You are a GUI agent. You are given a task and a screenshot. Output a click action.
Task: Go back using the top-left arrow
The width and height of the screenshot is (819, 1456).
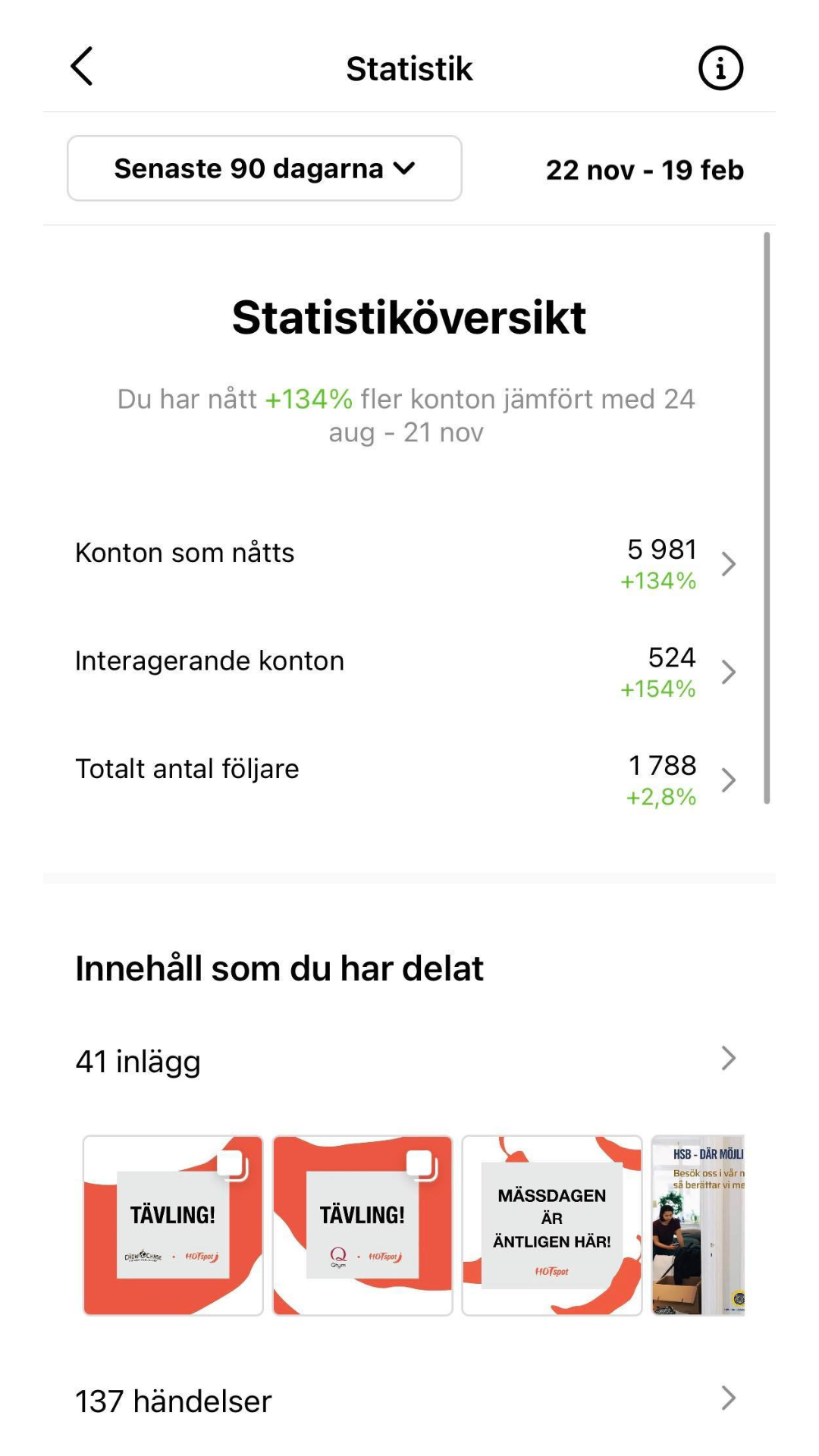(x=82, y=67)
